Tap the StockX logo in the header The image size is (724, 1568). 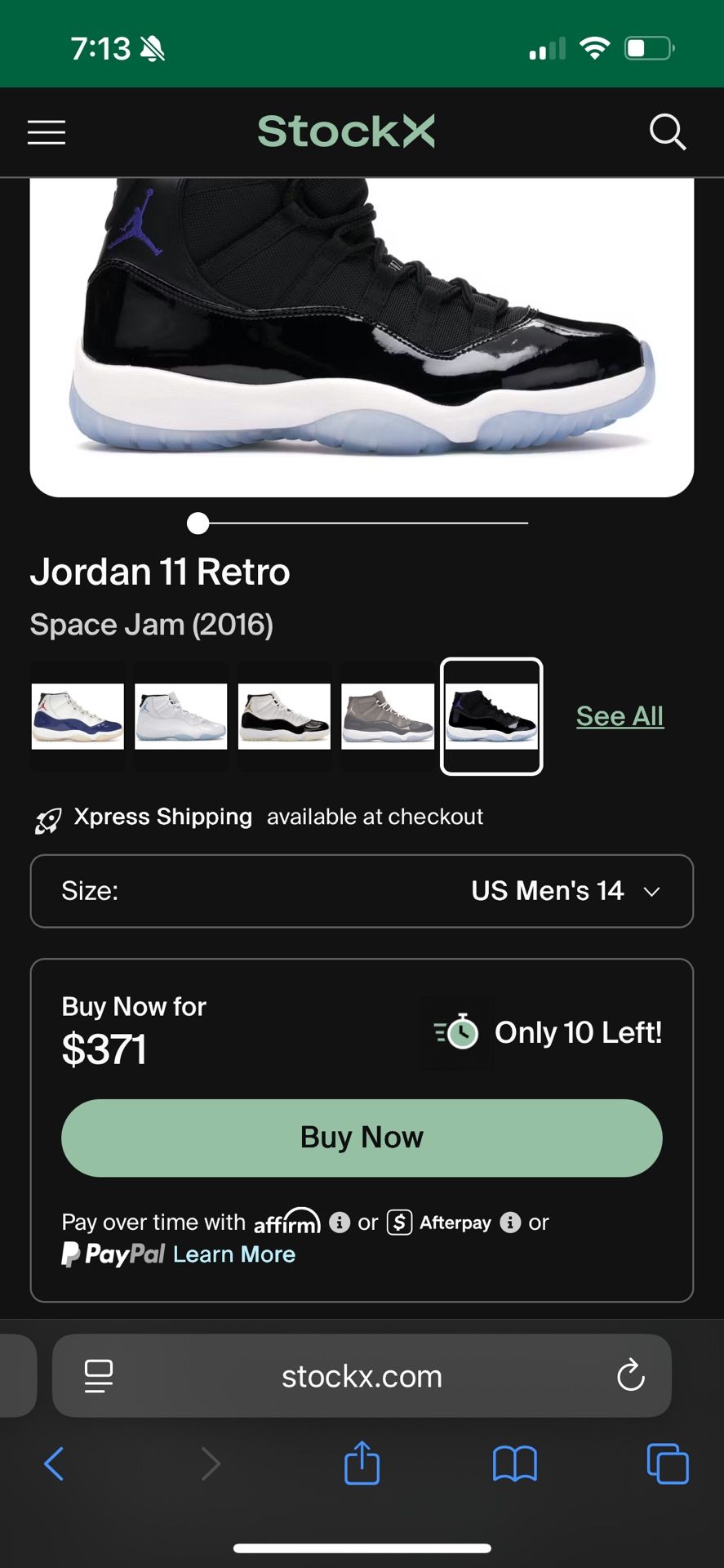346,131
